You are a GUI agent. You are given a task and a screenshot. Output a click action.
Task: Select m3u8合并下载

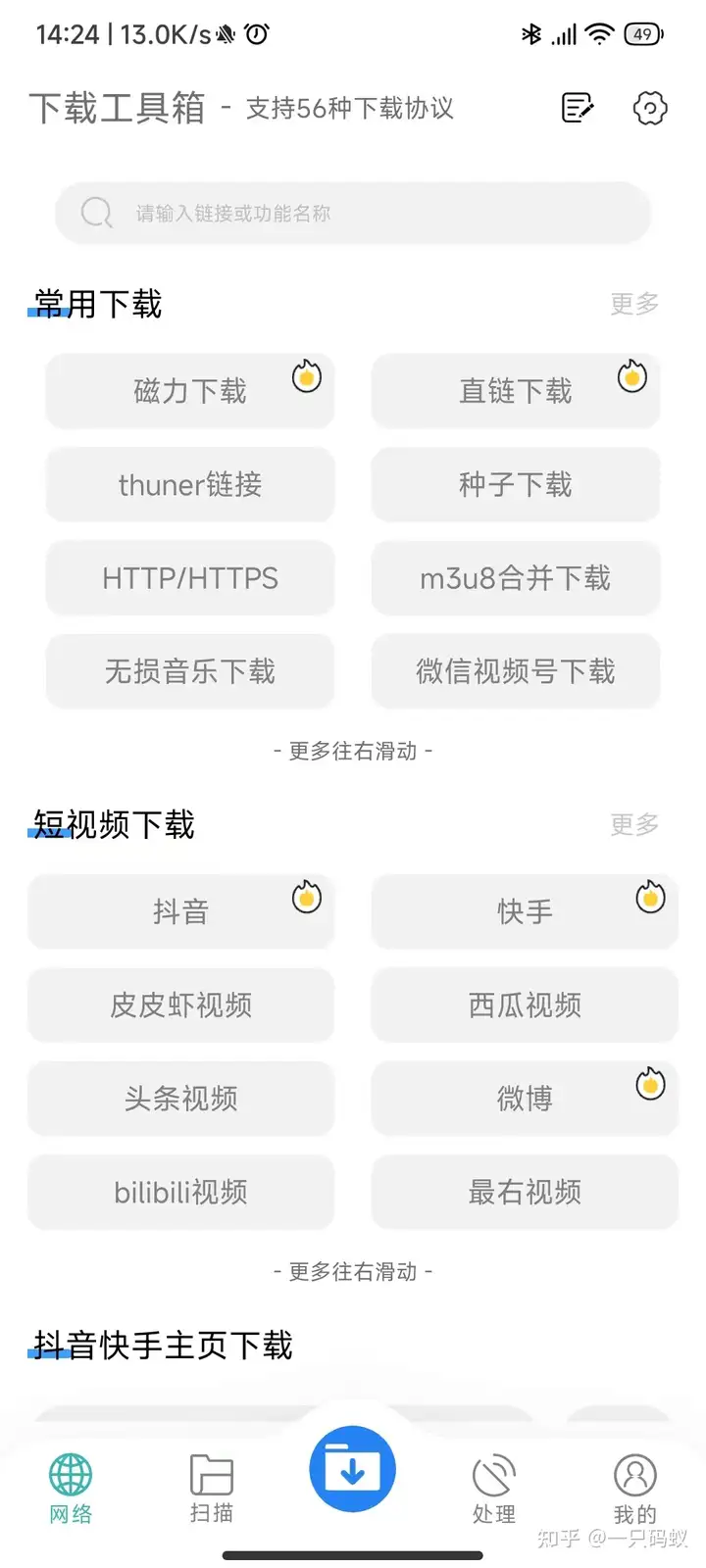pos(516,578)
